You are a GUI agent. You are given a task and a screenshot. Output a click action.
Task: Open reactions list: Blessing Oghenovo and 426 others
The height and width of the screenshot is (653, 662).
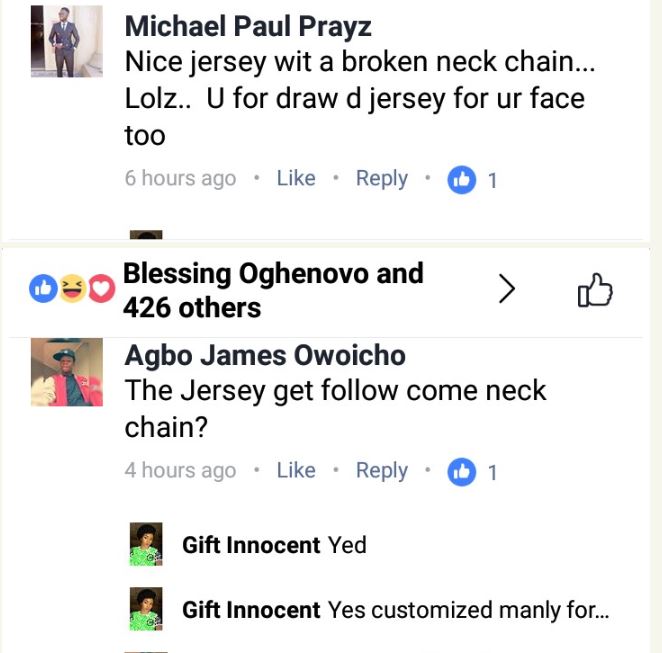coord(272,290)
